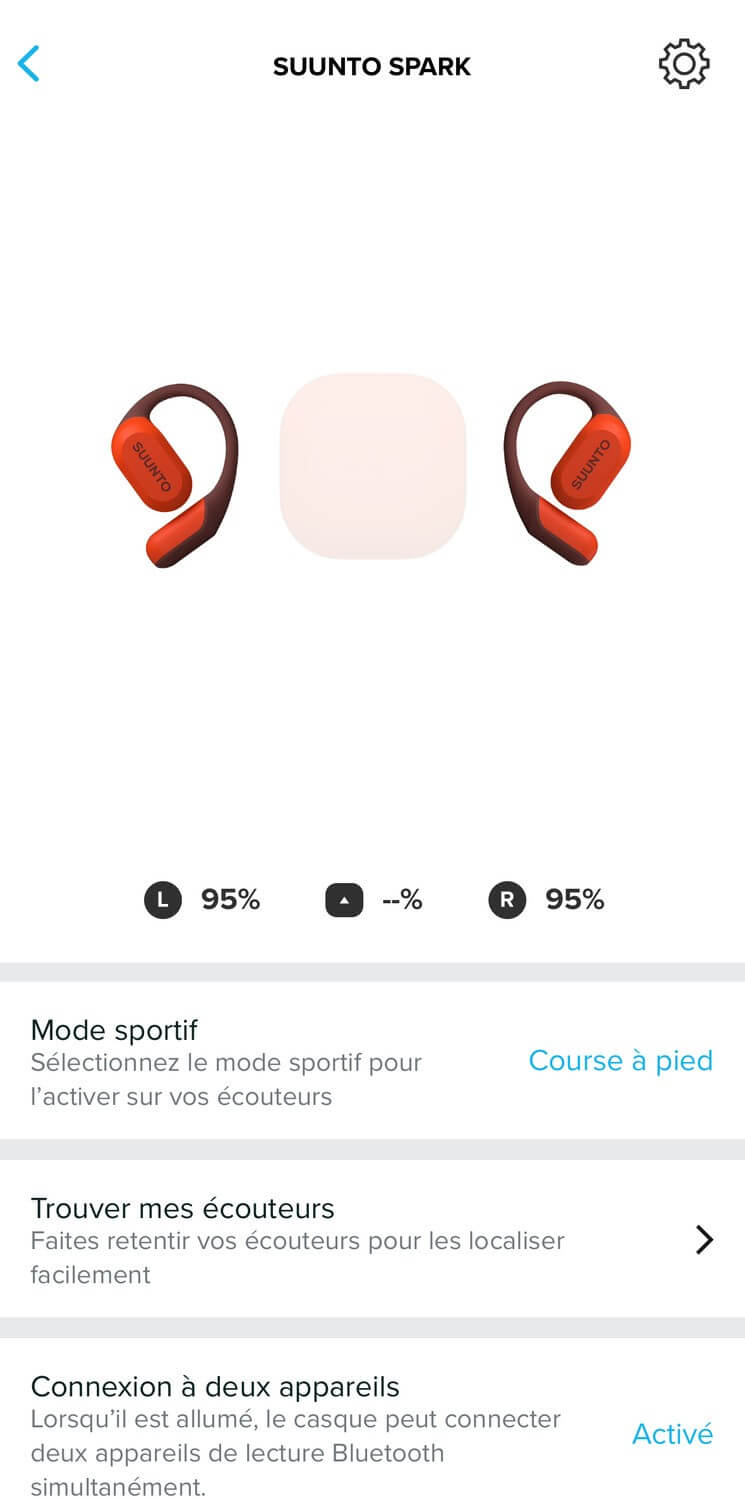Open the settings gear icon

tap(684, 65)
